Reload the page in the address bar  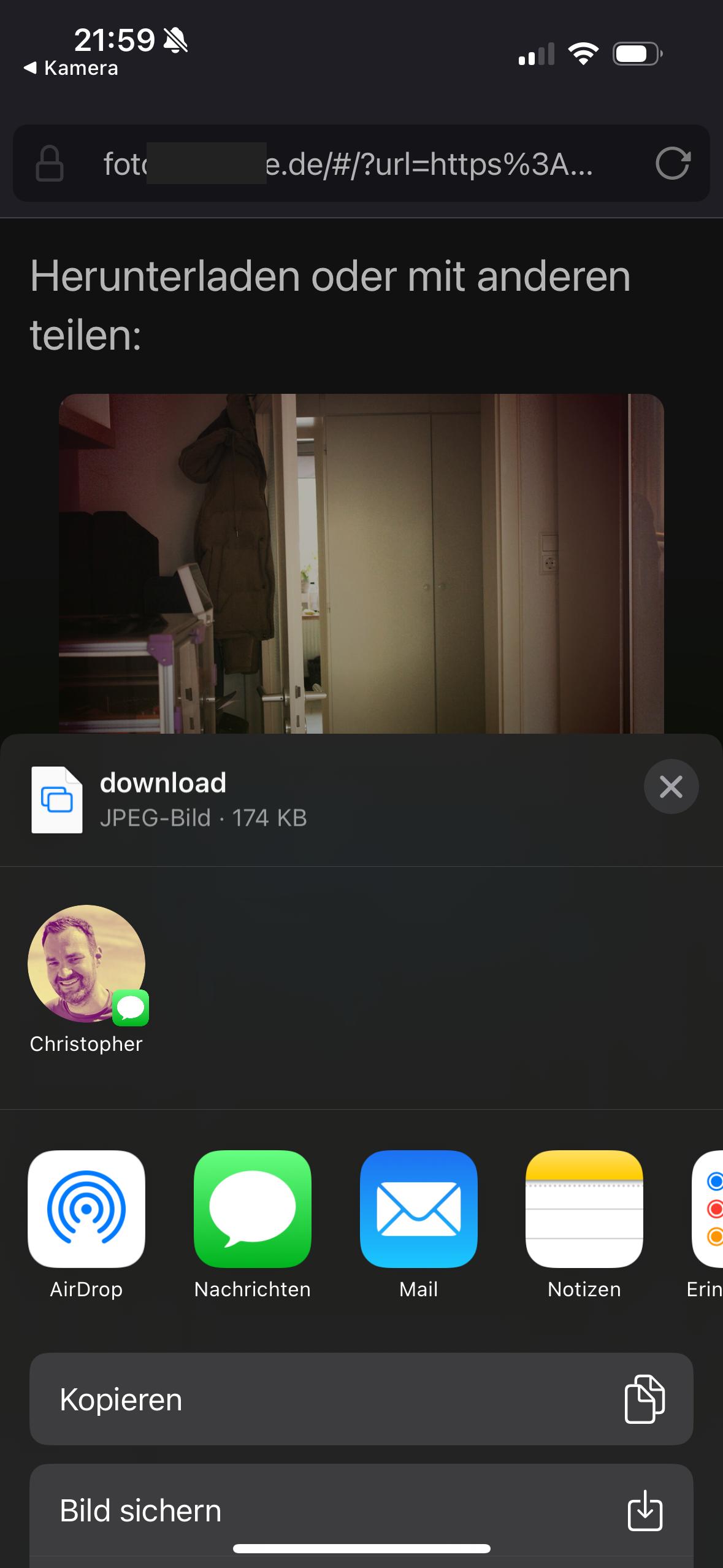pyautogui.click(x=673, y=164)
